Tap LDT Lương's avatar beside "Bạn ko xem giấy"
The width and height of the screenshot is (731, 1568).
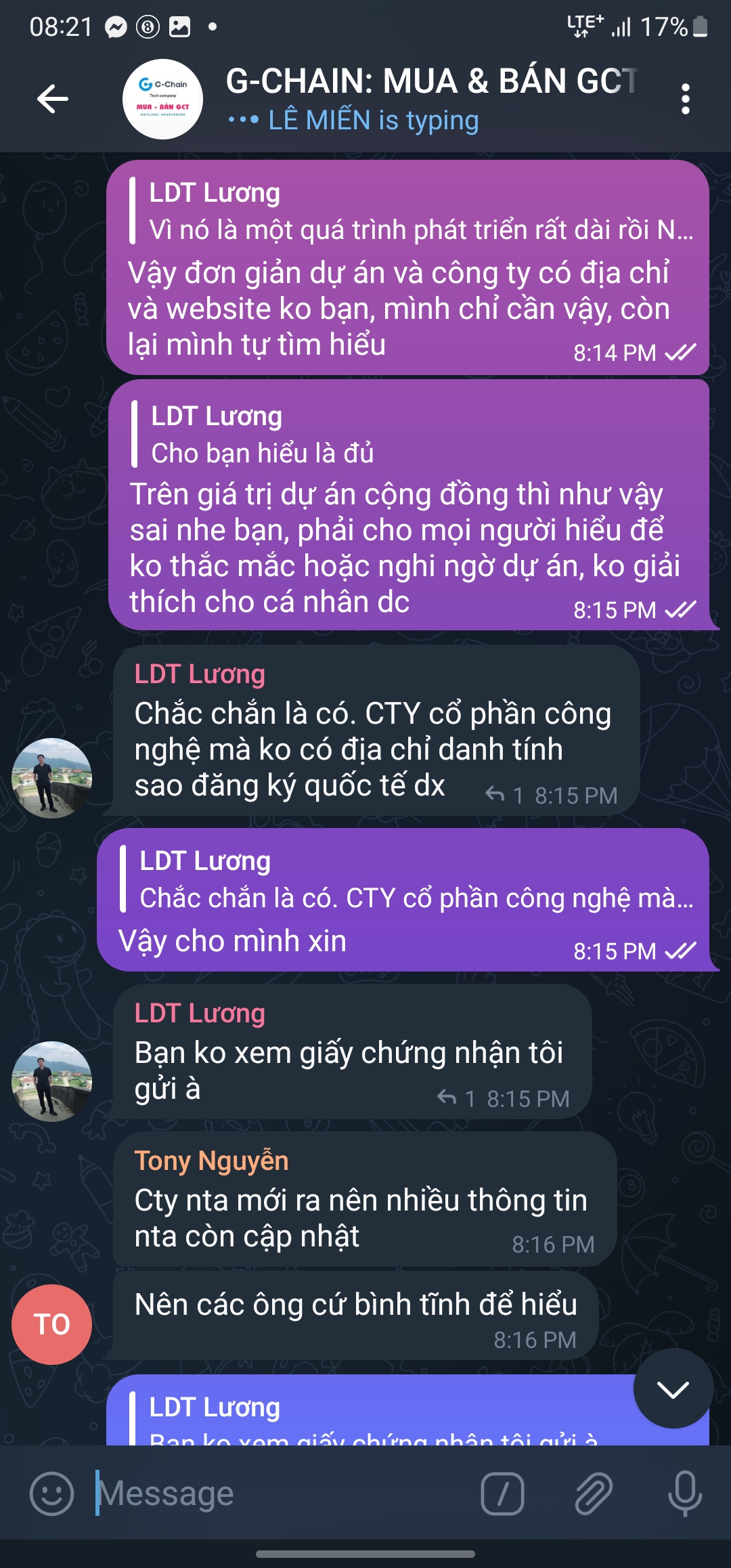[51, 1081]
